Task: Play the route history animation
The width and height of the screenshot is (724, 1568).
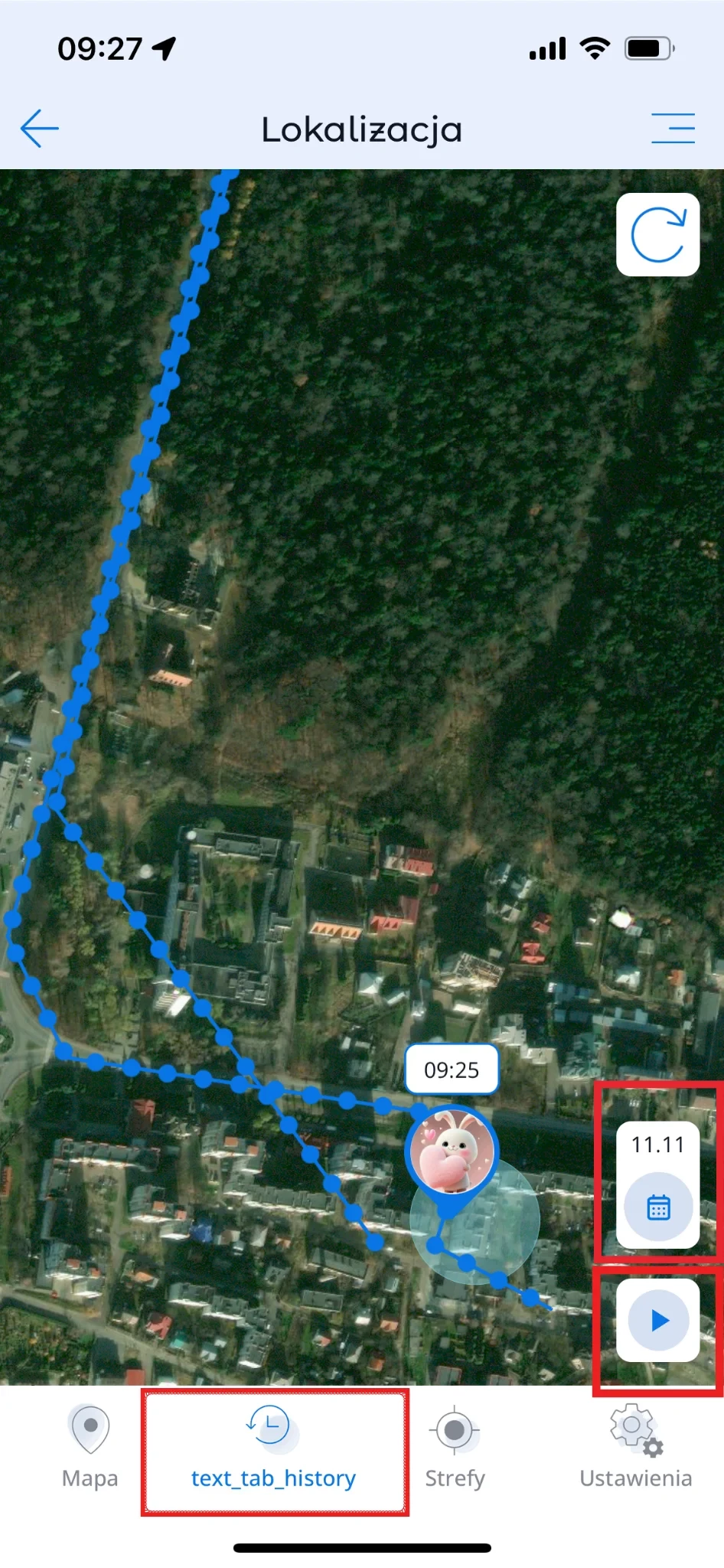Action: [x=658, y=1320]
